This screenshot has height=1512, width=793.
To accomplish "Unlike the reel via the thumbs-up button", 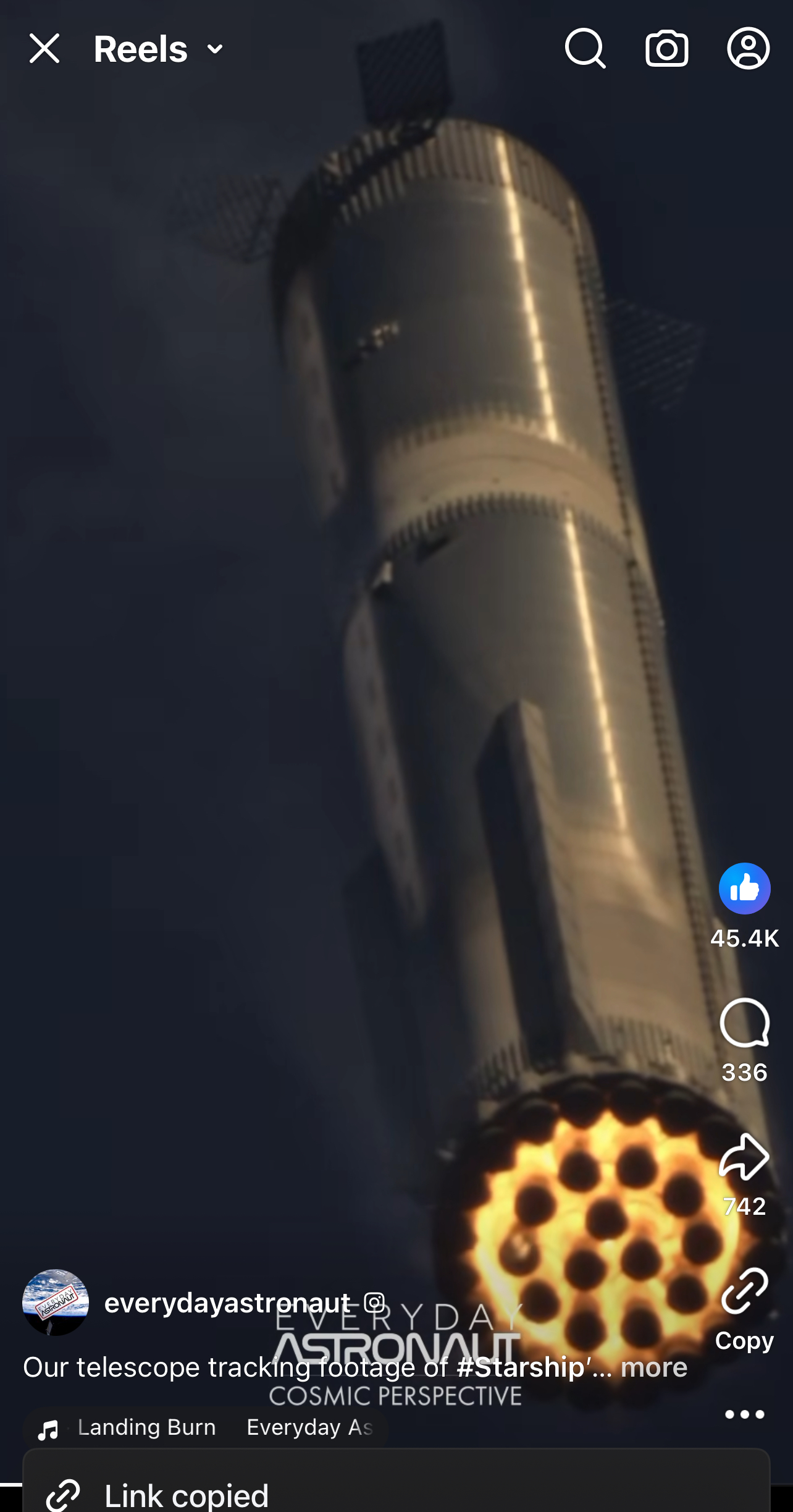I will point(744,889).
